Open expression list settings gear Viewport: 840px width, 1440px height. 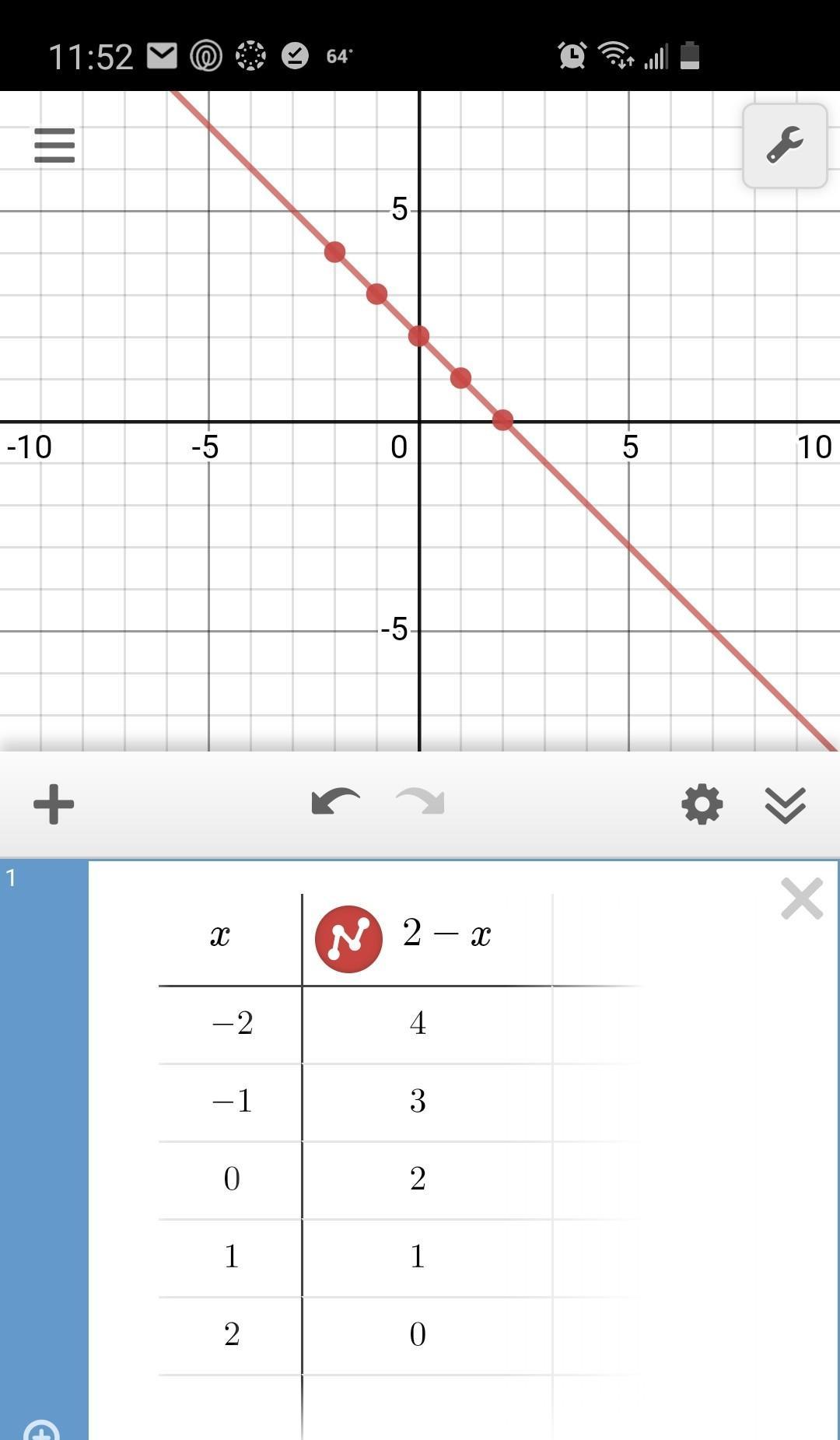702,804
